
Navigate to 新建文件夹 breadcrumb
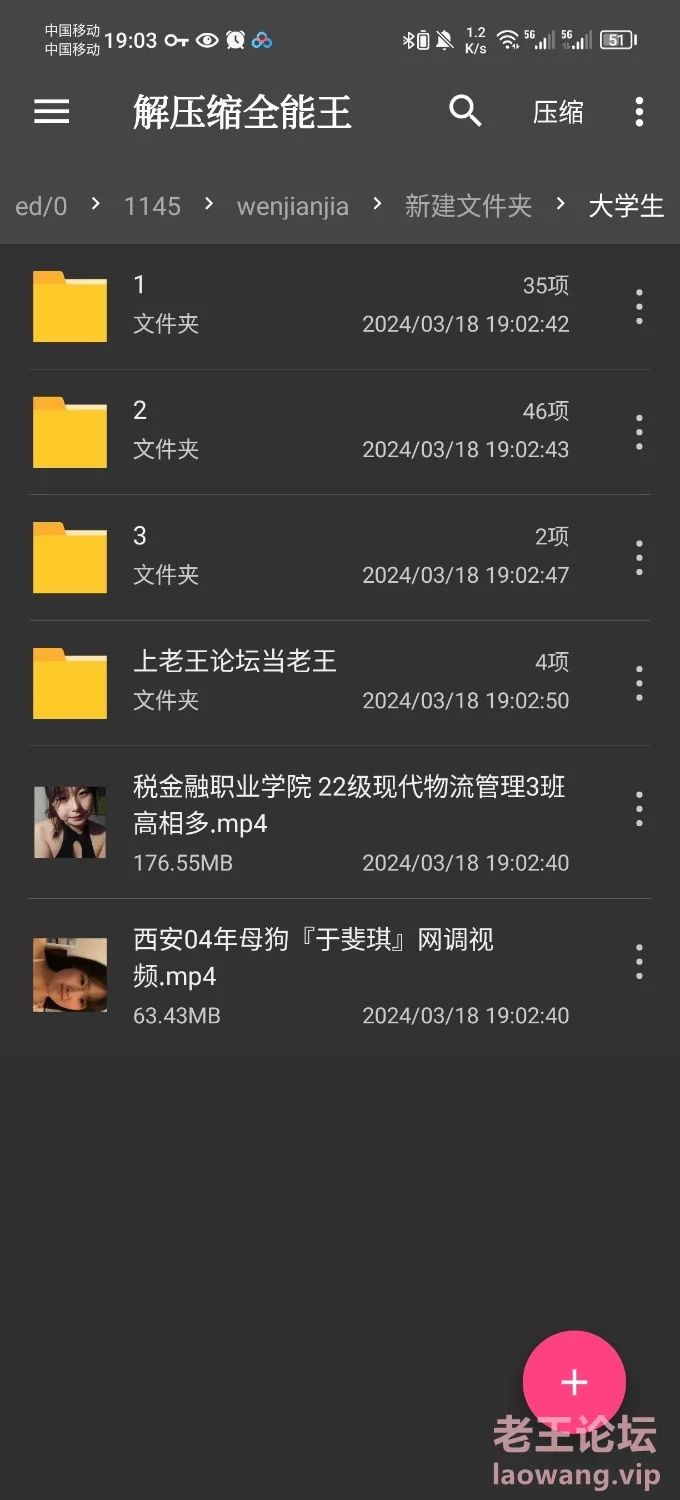click(468, 206)
